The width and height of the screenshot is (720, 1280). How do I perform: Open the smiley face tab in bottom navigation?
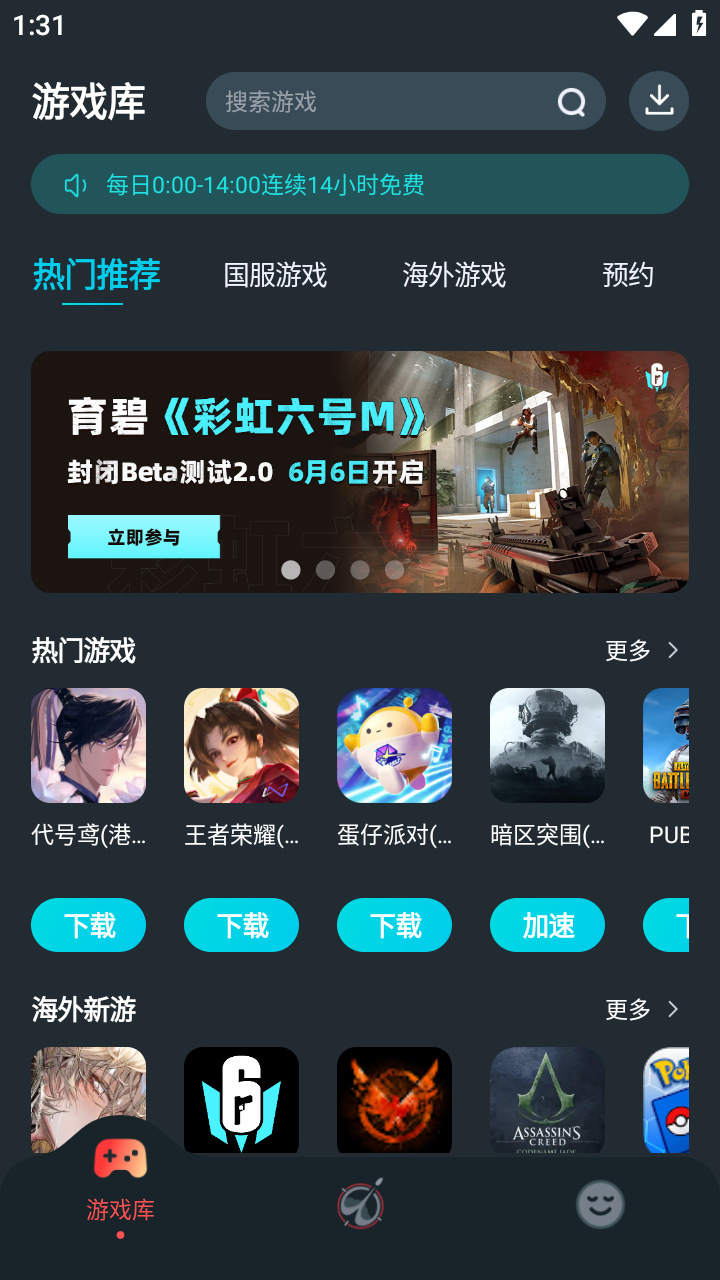(x=600, y=1204)
